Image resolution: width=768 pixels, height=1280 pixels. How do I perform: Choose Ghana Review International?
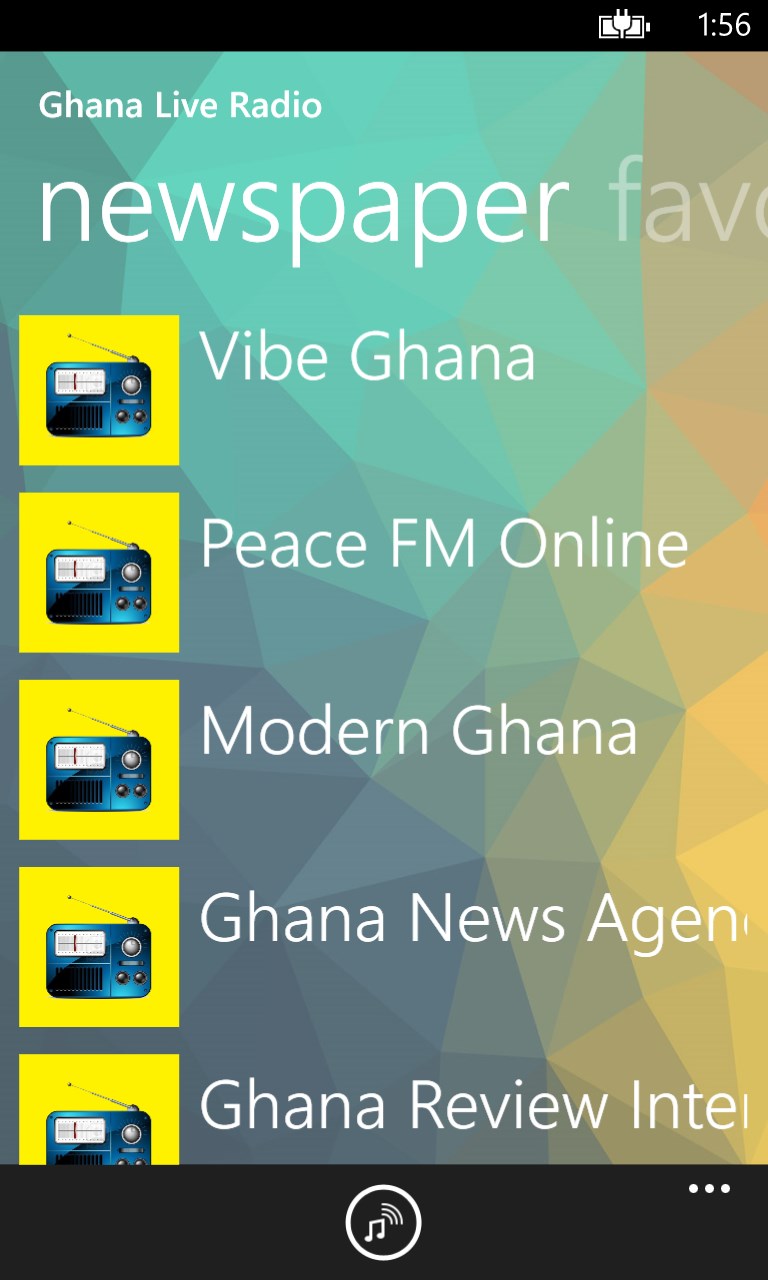pos(472,1104)
